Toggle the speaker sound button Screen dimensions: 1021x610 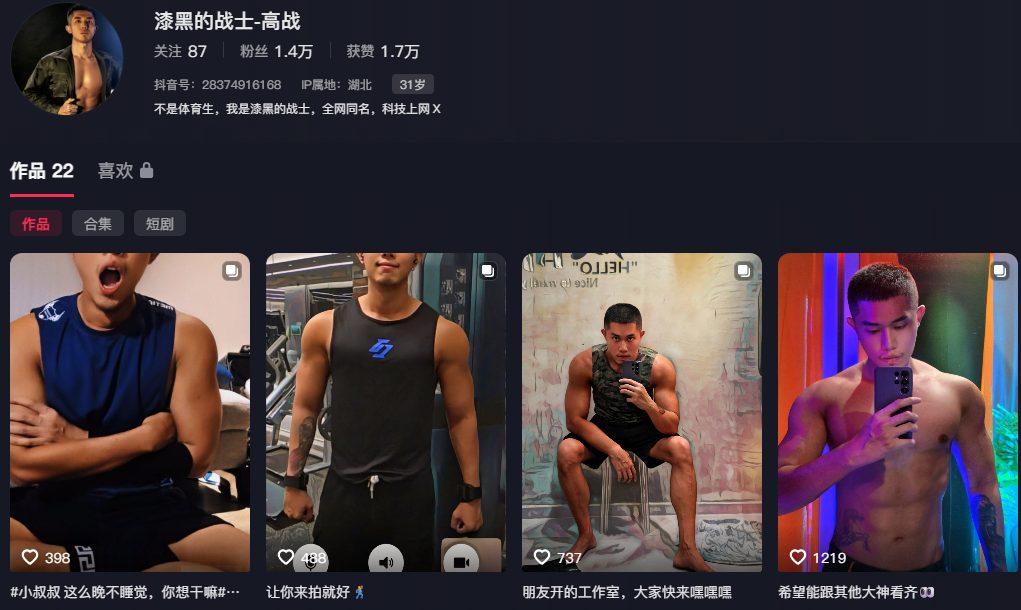[x=386, y=561]
